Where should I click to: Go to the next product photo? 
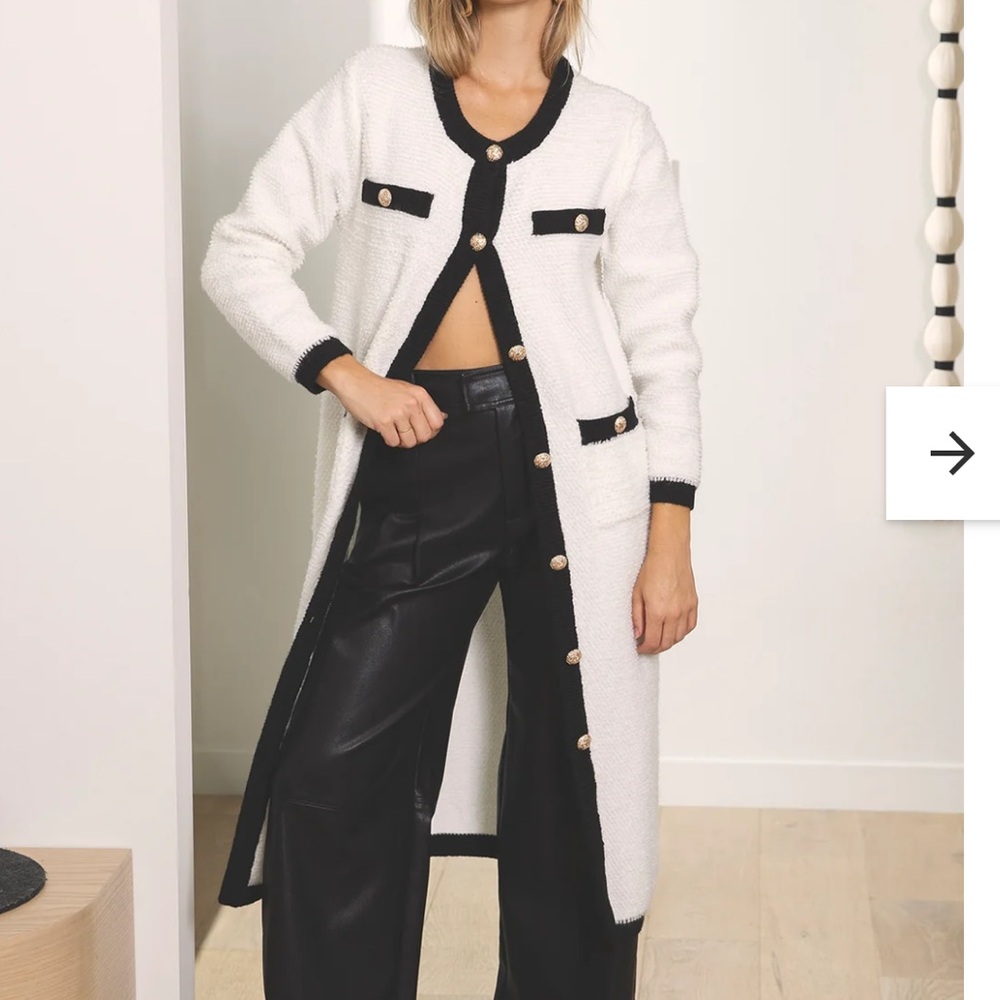tap(950, 453)
